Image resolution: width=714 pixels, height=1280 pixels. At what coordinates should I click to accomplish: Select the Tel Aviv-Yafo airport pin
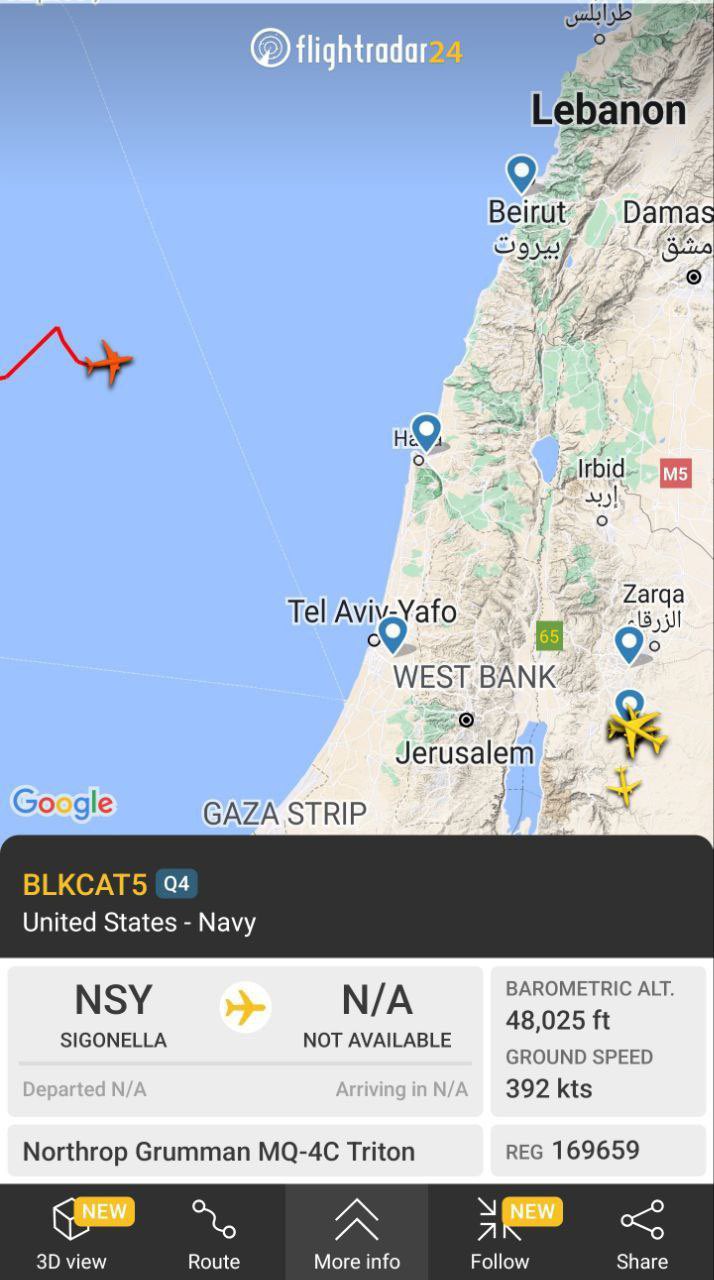click(393, 633)
